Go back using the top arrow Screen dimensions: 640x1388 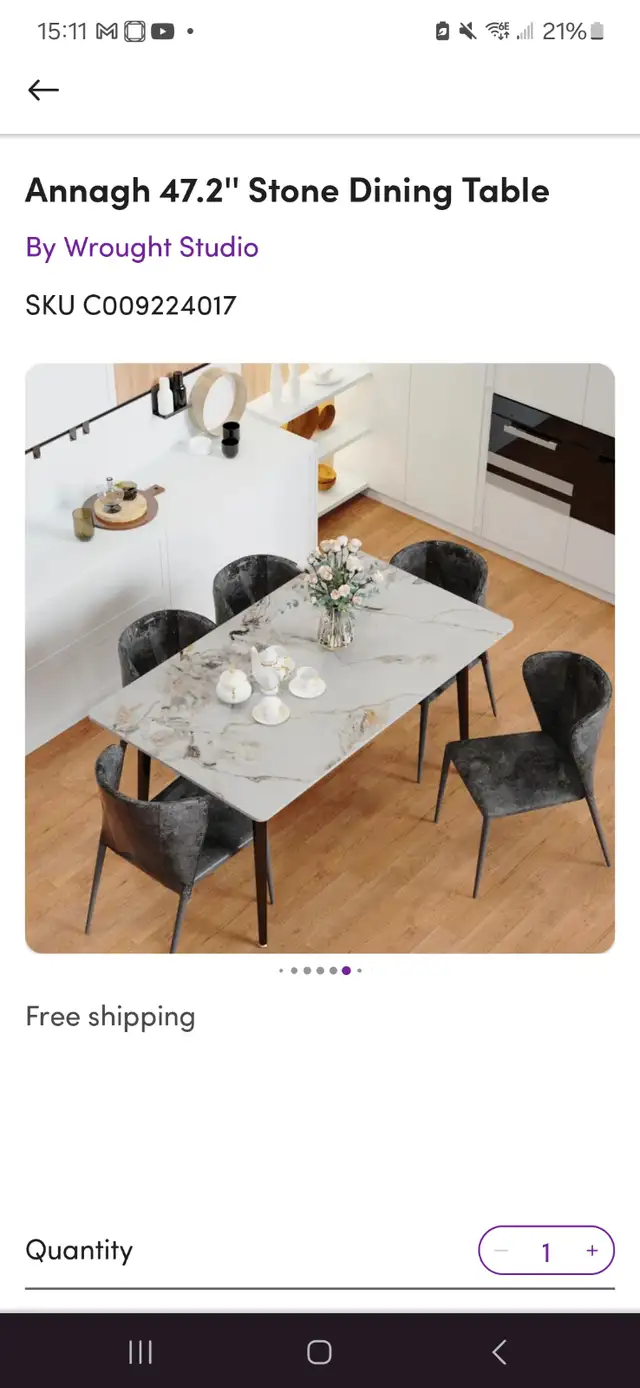coord(43,90)
